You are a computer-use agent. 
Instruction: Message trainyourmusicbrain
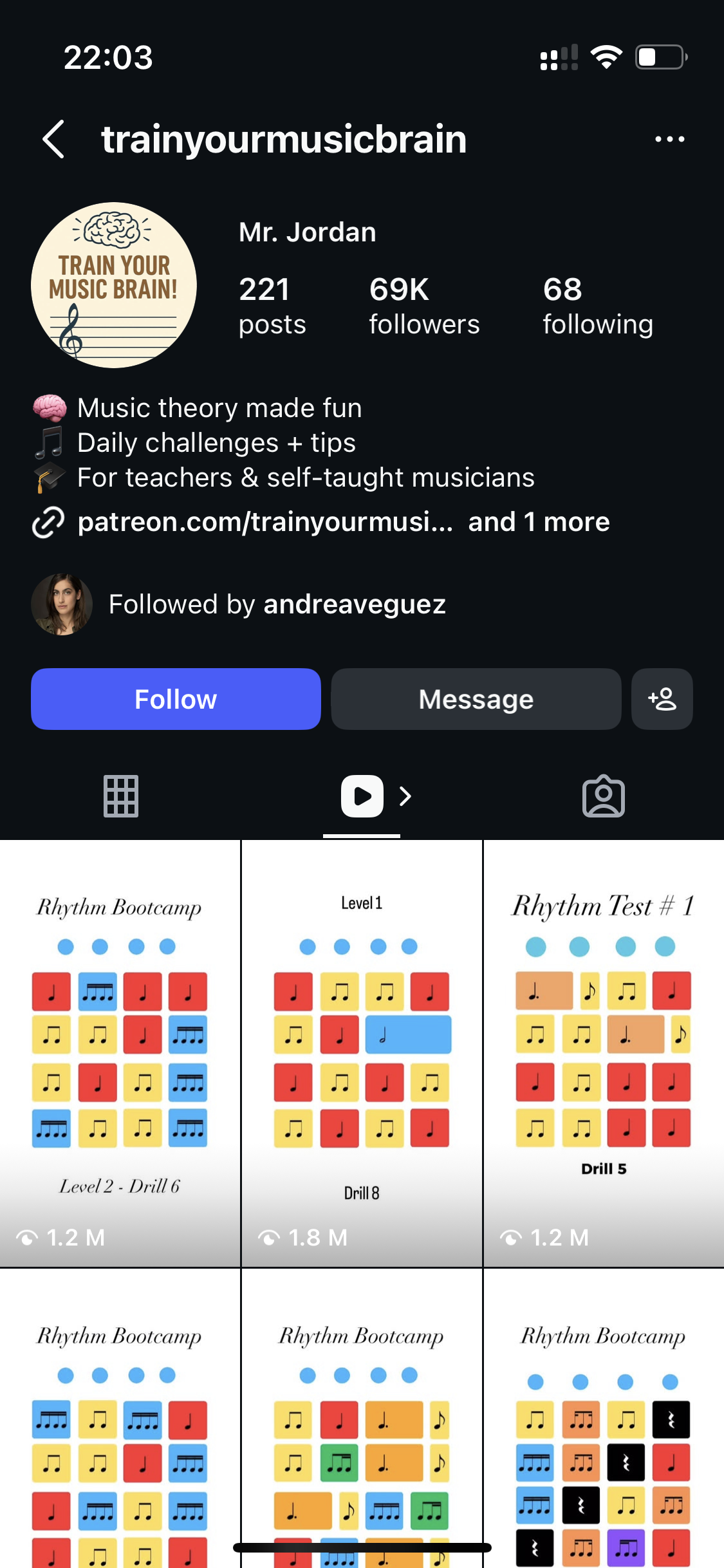pyautogui.click(x=476, y=699)
